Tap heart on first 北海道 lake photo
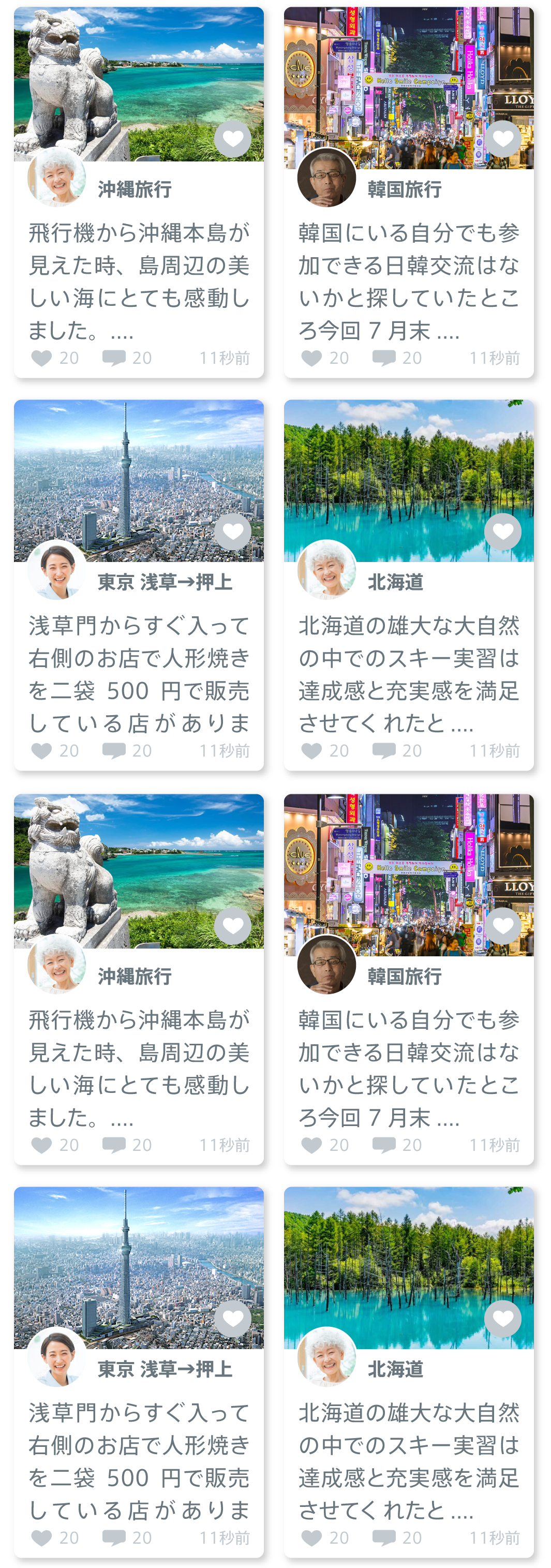Screen dimensions: 551x1568 click(503, 531)
